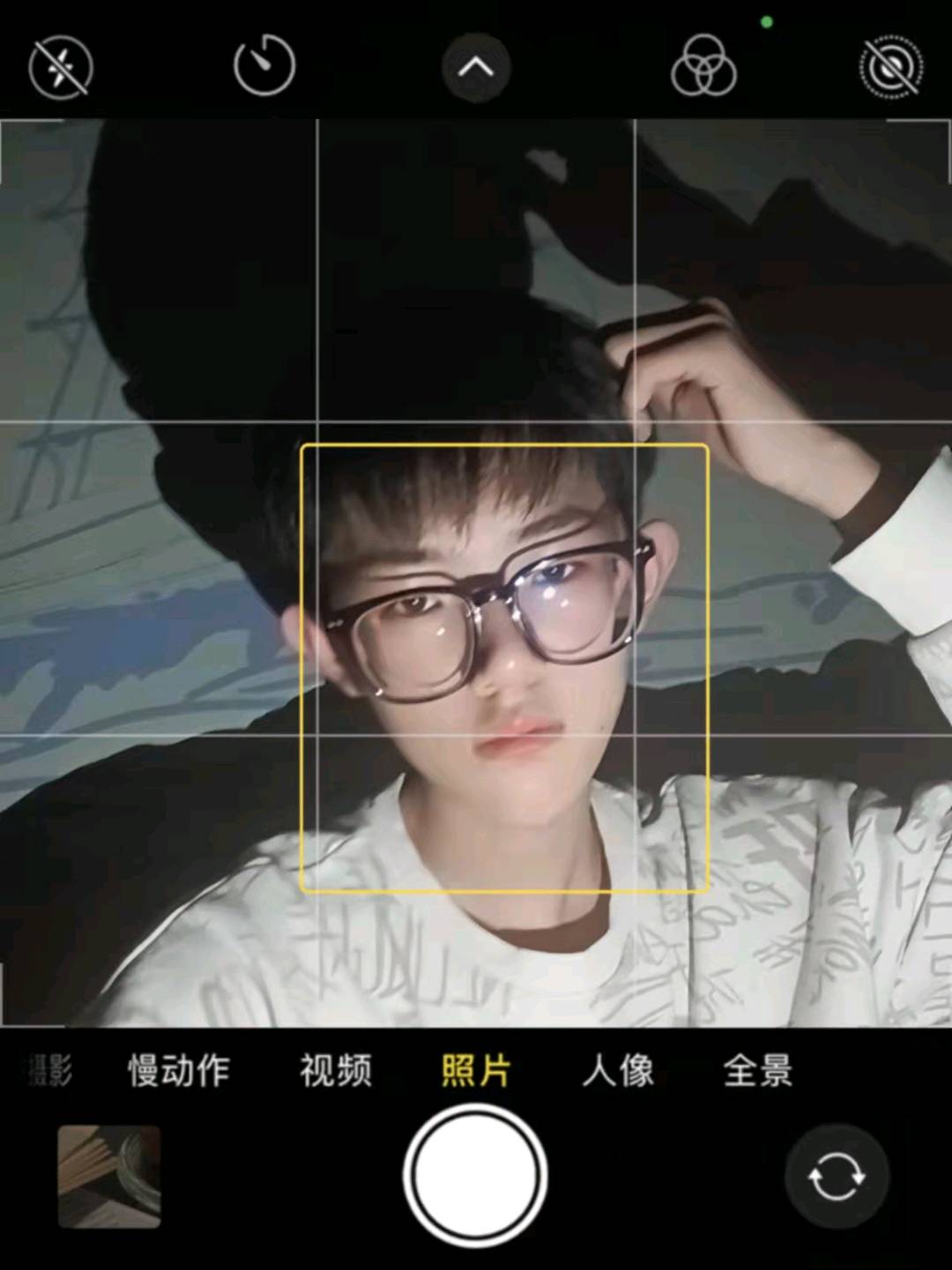Enable Live Photo mode
Screen dimensions: 952x1270
891,67
